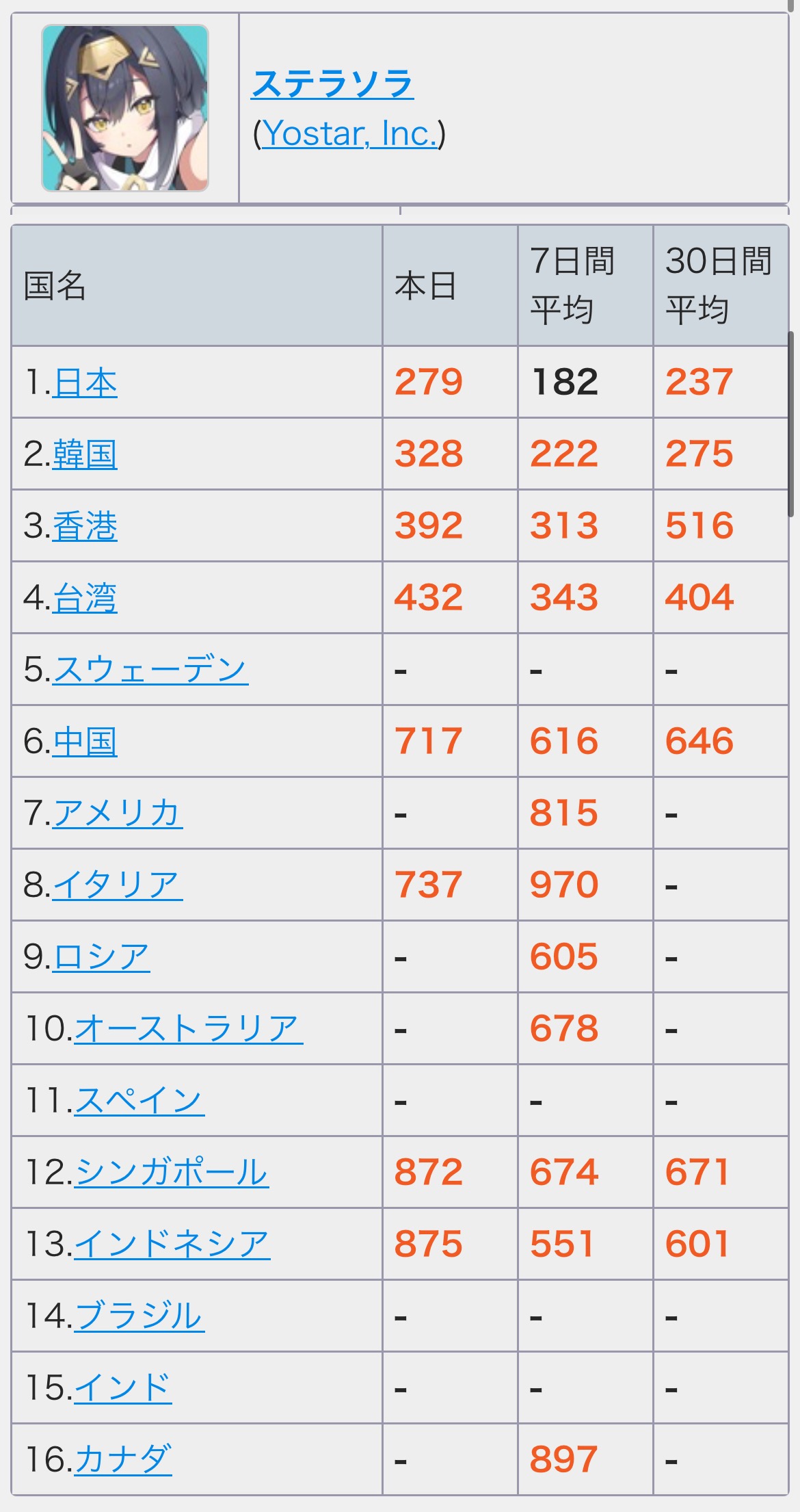
Task: Open the アメリカ link
Action: (x=117, y=813)
